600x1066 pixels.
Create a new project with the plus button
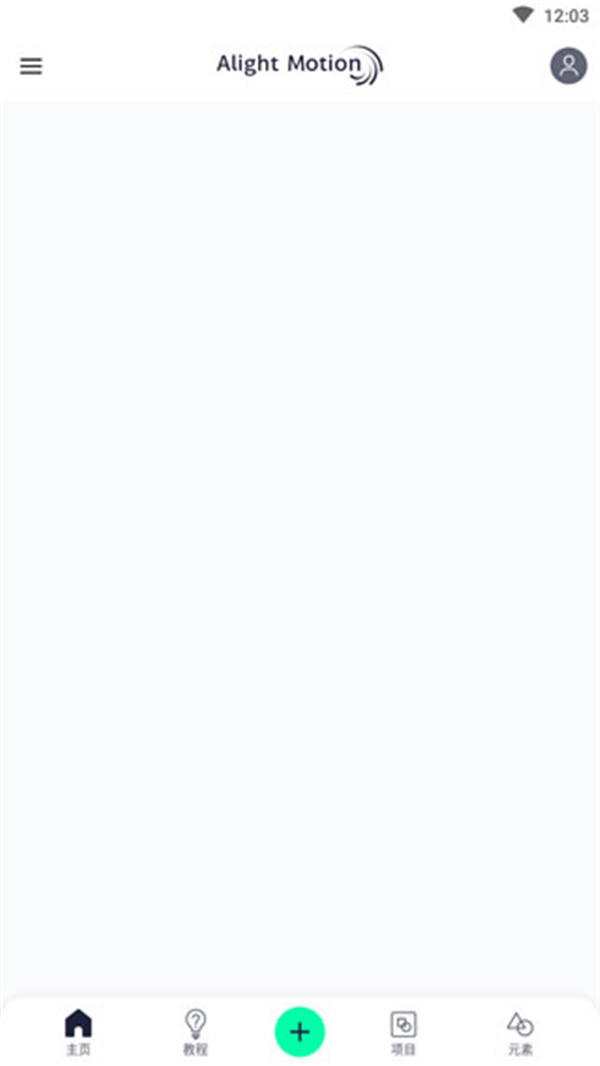[x=300, y=1031]
